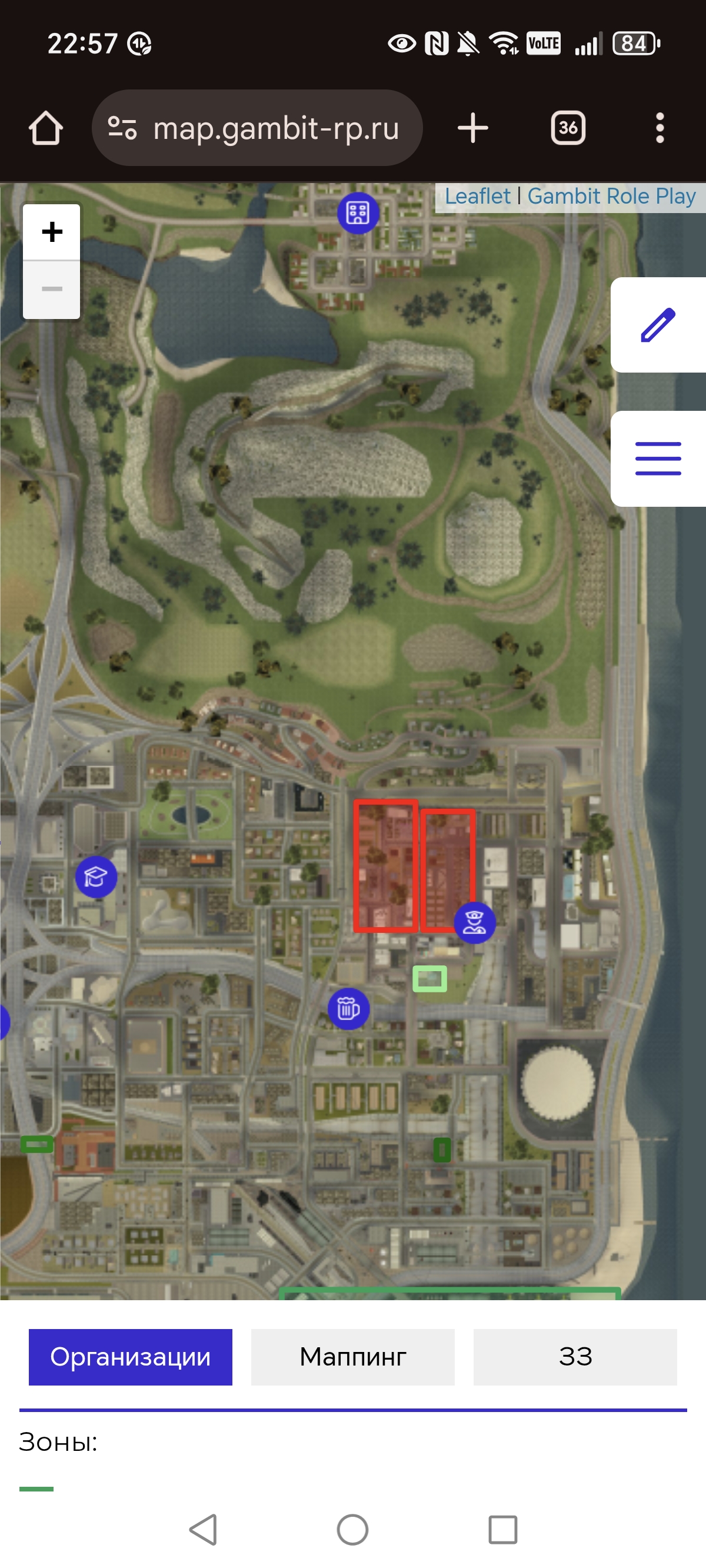Go to the browser home page
706x1568 pixels.
coord(46,128)
